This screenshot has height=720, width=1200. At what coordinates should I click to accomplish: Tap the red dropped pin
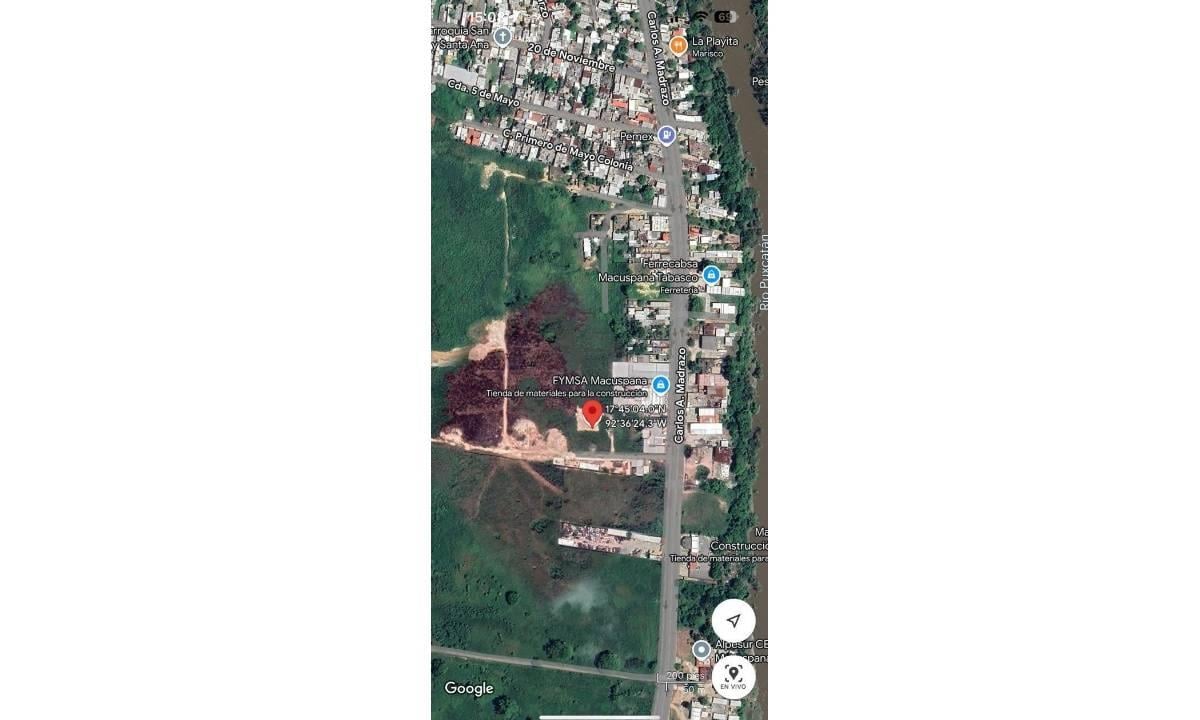(x=592, y=413)
